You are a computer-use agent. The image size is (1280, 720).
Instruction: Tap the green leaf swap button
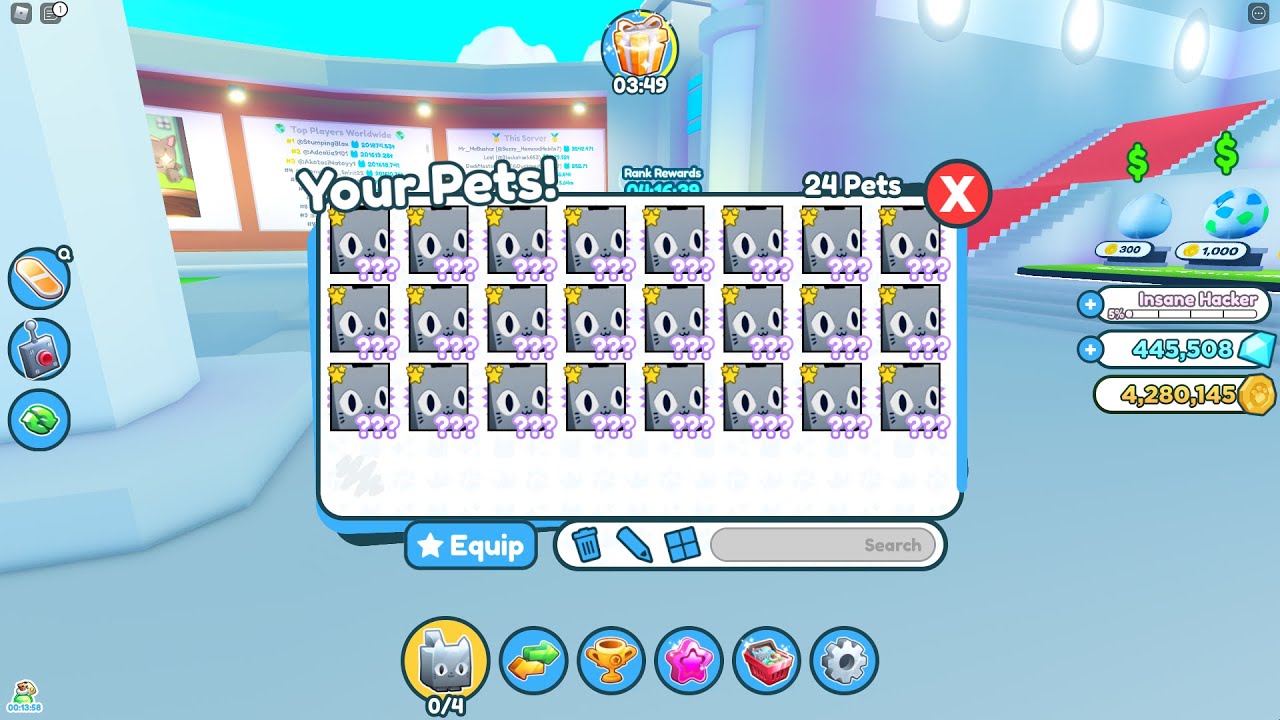tap(39, 420)
